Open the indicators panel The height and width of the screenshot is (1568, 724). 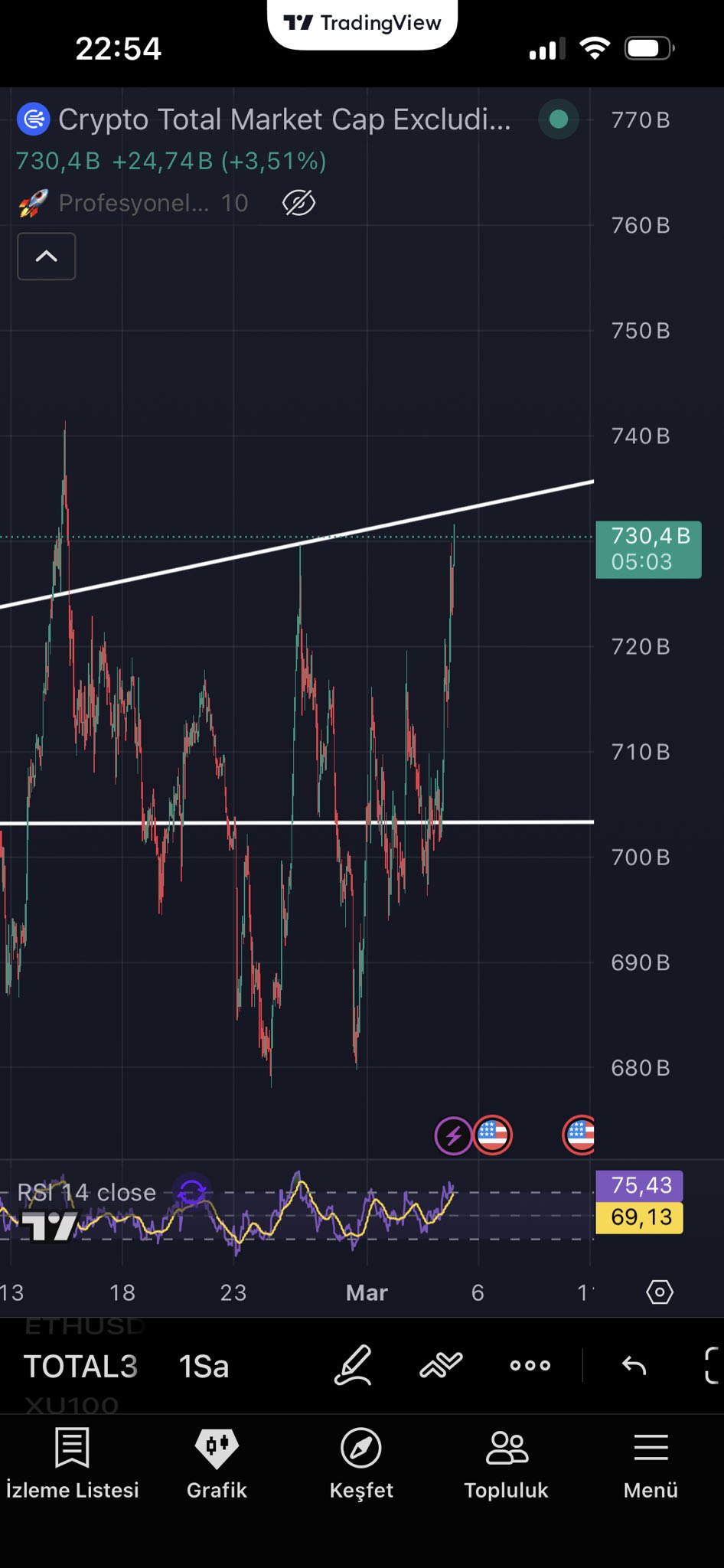coord(441,1365)
